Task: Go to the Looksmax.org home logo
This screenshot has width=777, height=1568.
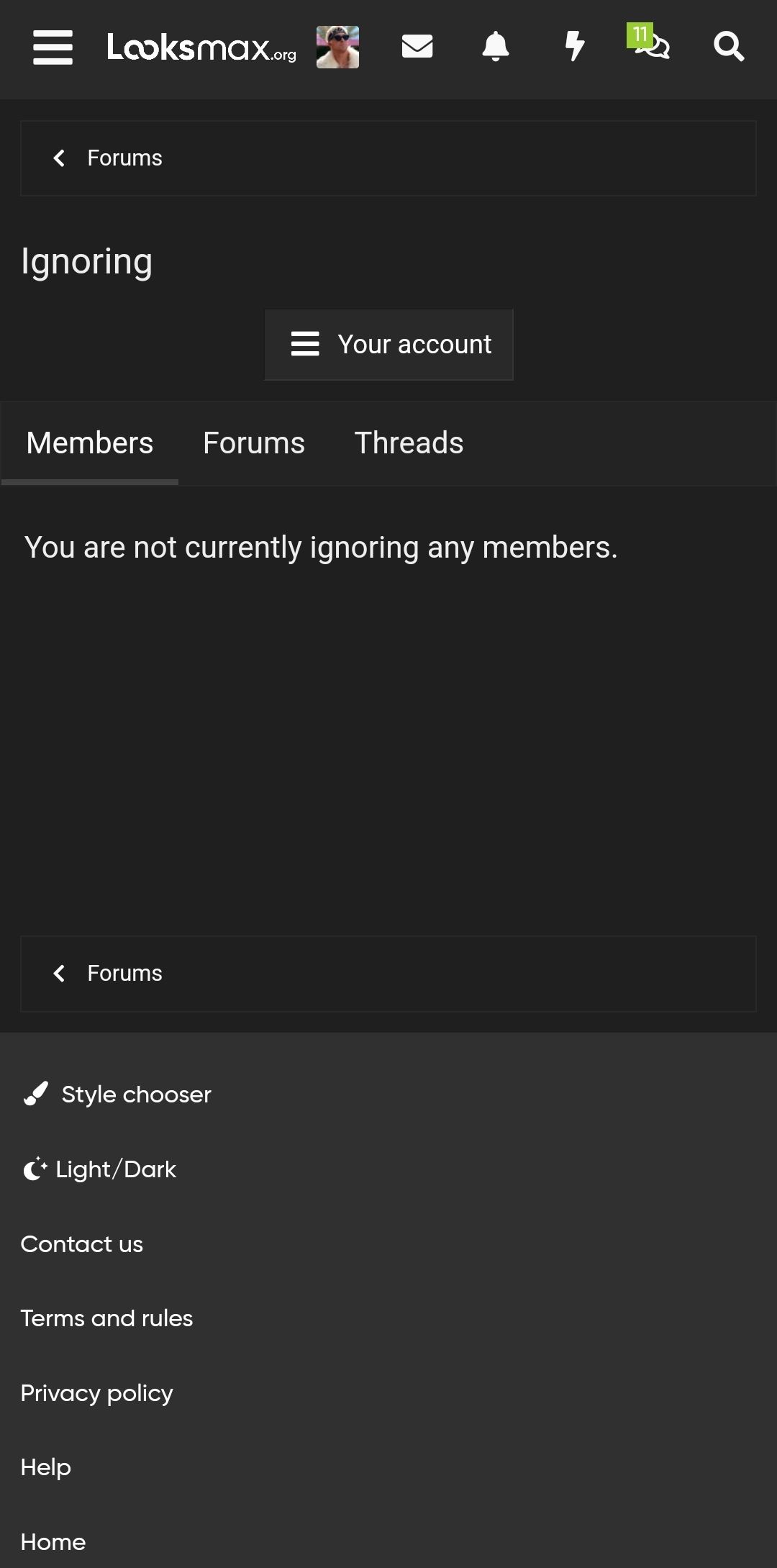Action: click(201, 47)
